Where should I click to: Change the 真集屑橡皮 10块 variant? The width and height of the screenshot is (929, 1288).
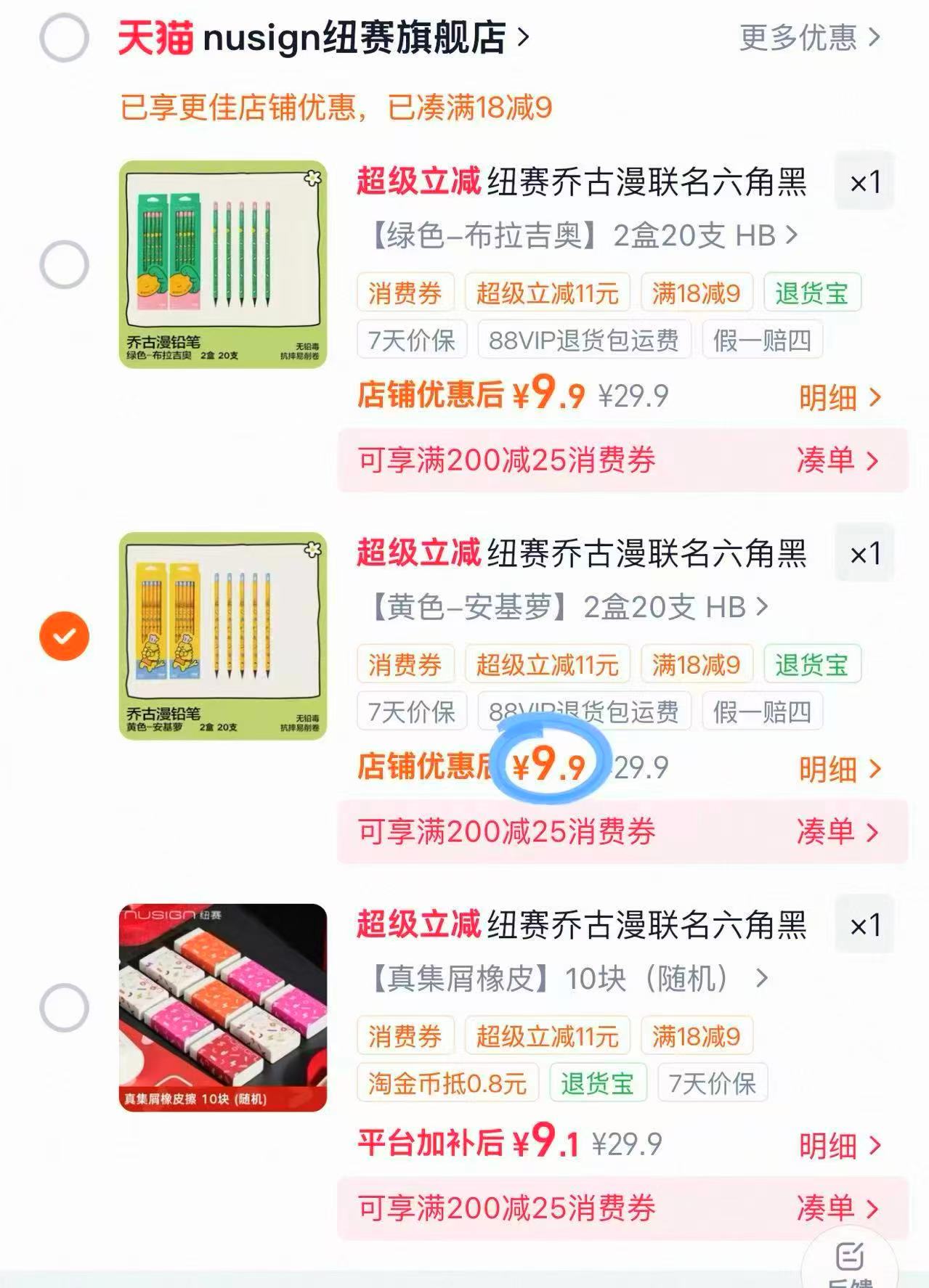[x=569, y=979]
